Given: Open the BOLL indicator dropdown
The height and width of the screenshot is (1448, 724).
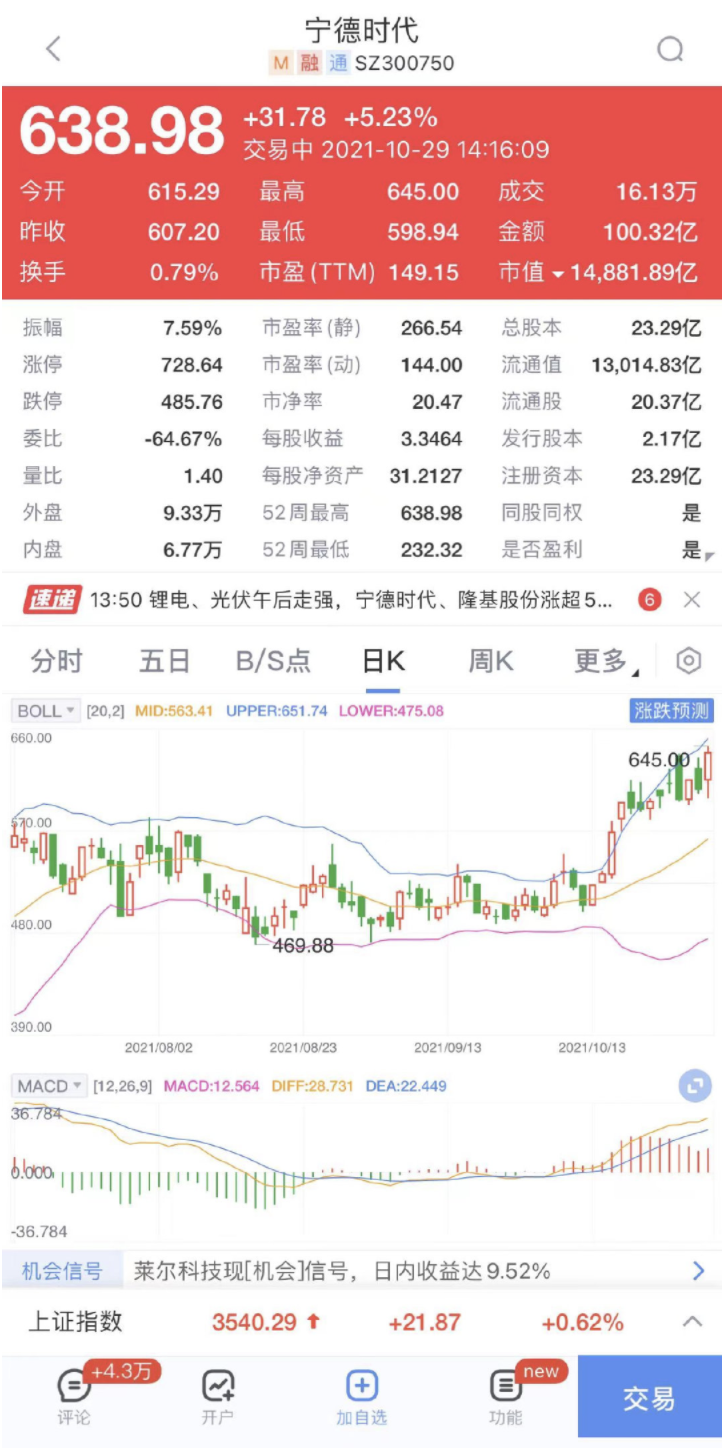Looking at the screenshot, I should tap(46, 711).
